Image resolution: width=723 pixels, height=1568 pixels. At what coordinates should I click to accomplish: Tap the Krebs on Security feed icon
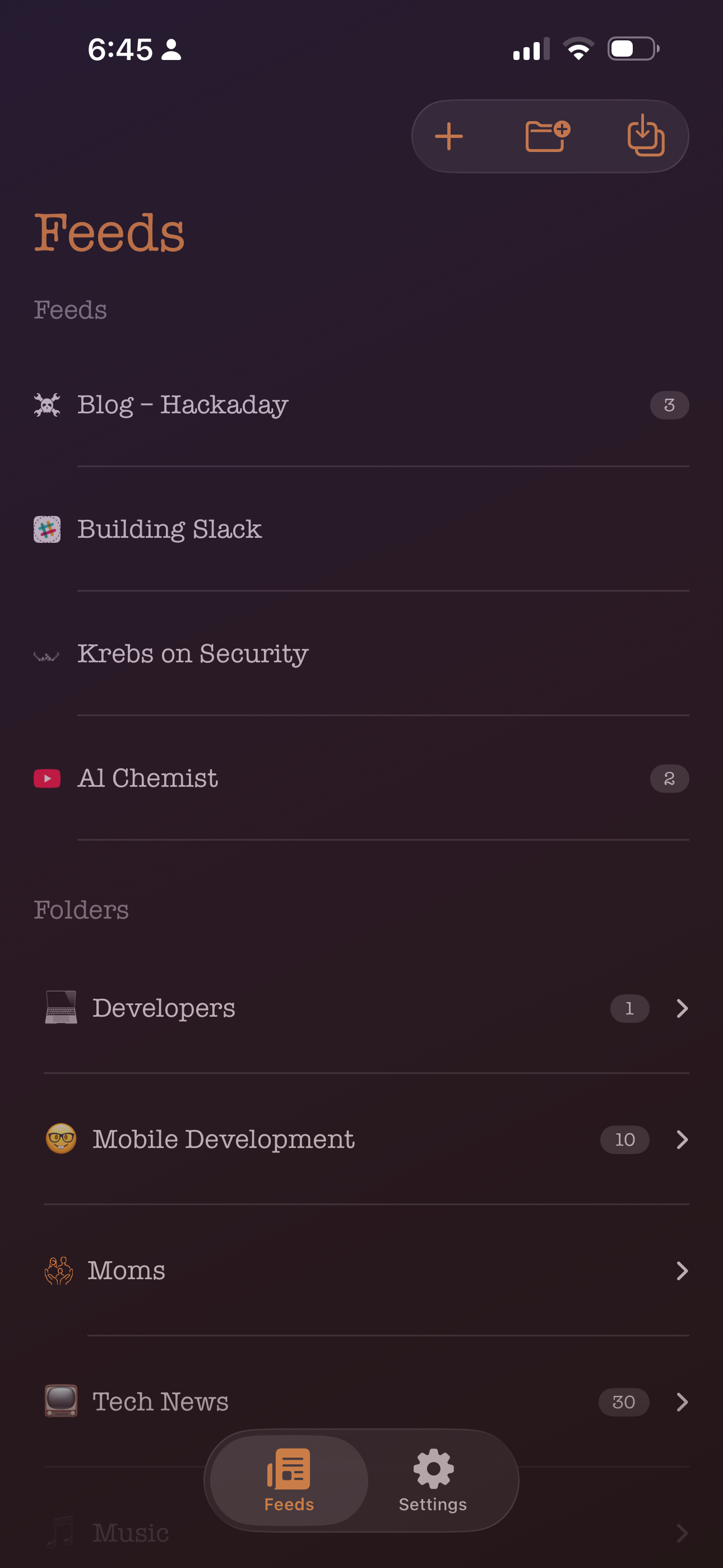point(47,654)
